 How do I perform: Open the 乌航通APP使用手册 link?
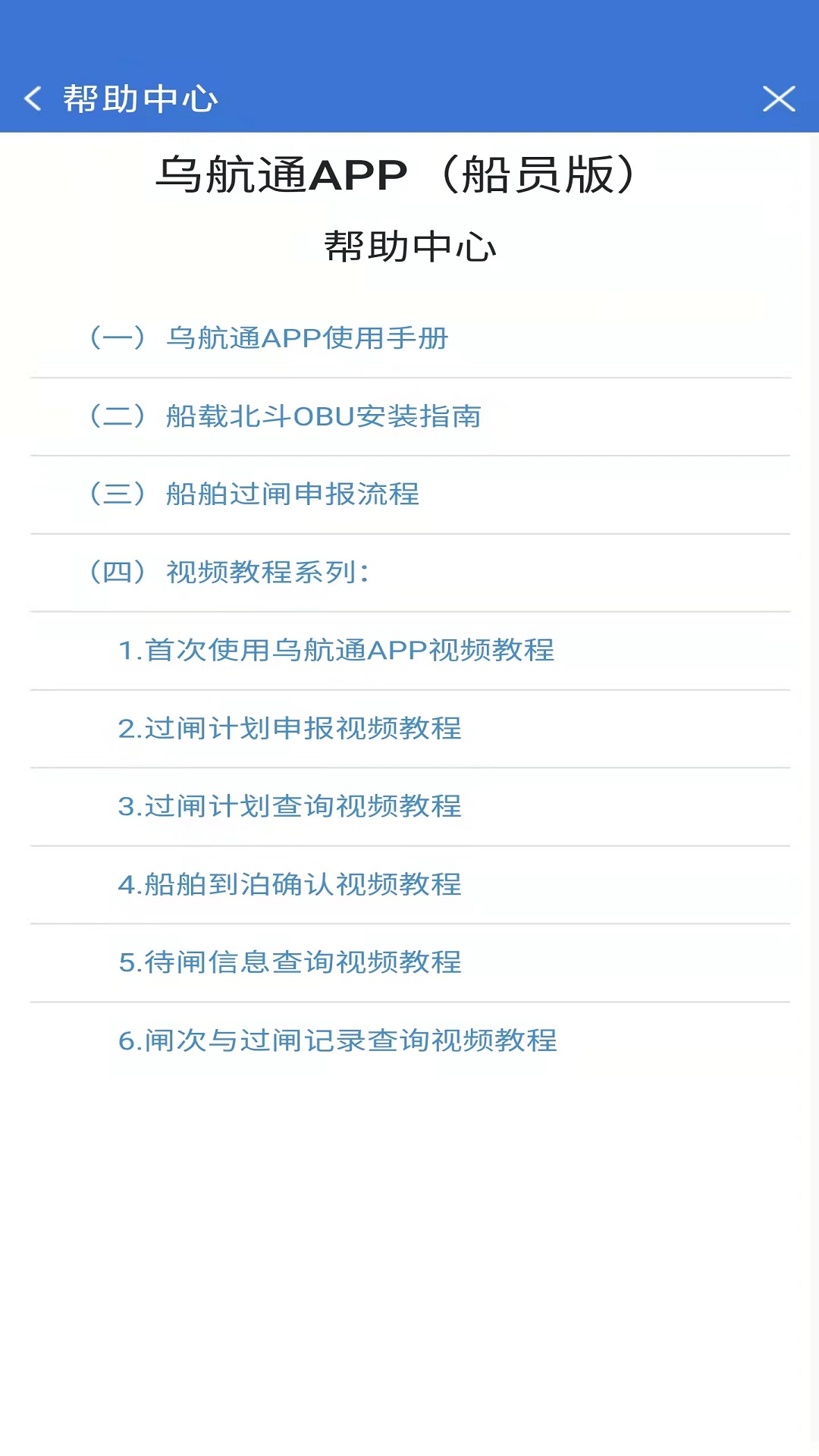coord(270,339)
